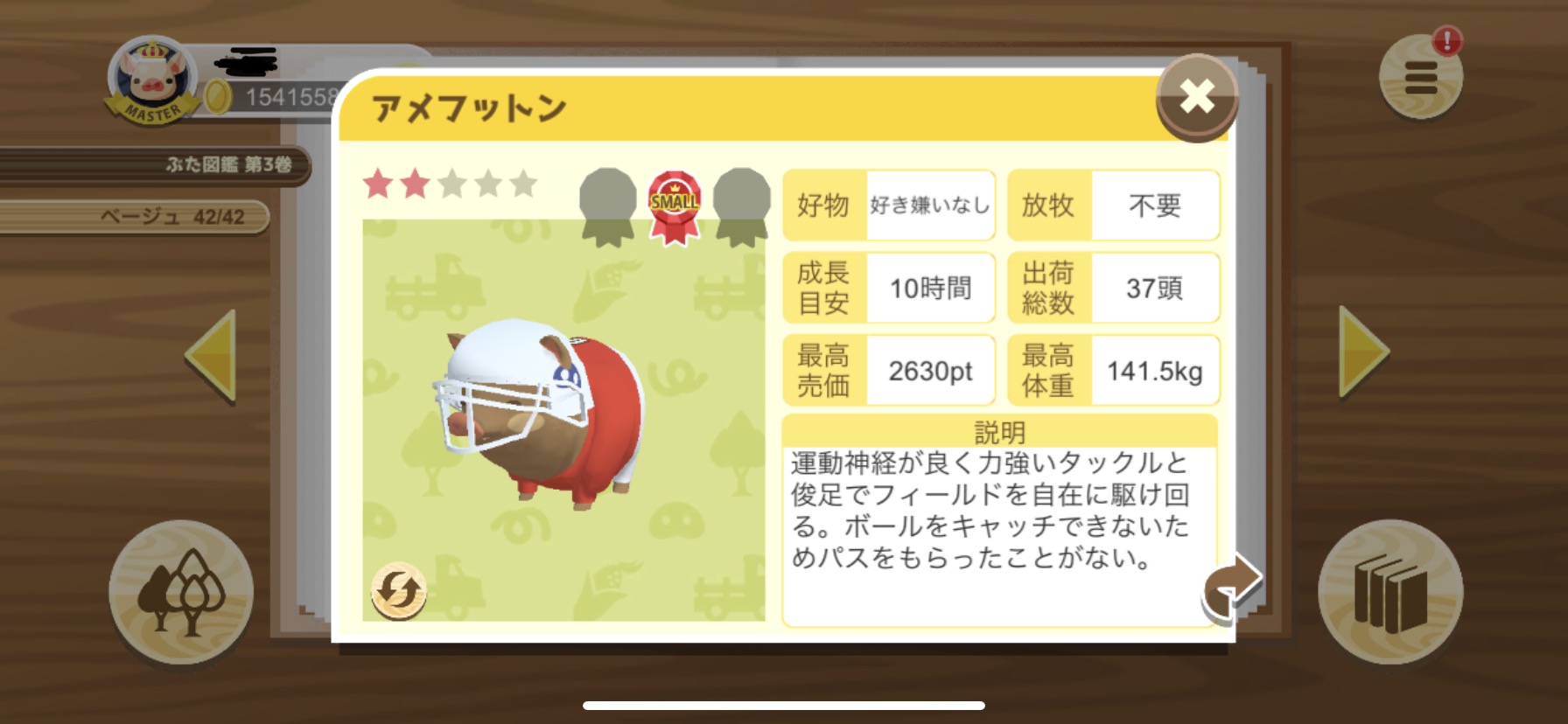Image resolution: width=1568 pixels, height=724 pixels.
Task: Open ぶた図鑑 第3巻 volume label
Action: [x=227, y=164]
